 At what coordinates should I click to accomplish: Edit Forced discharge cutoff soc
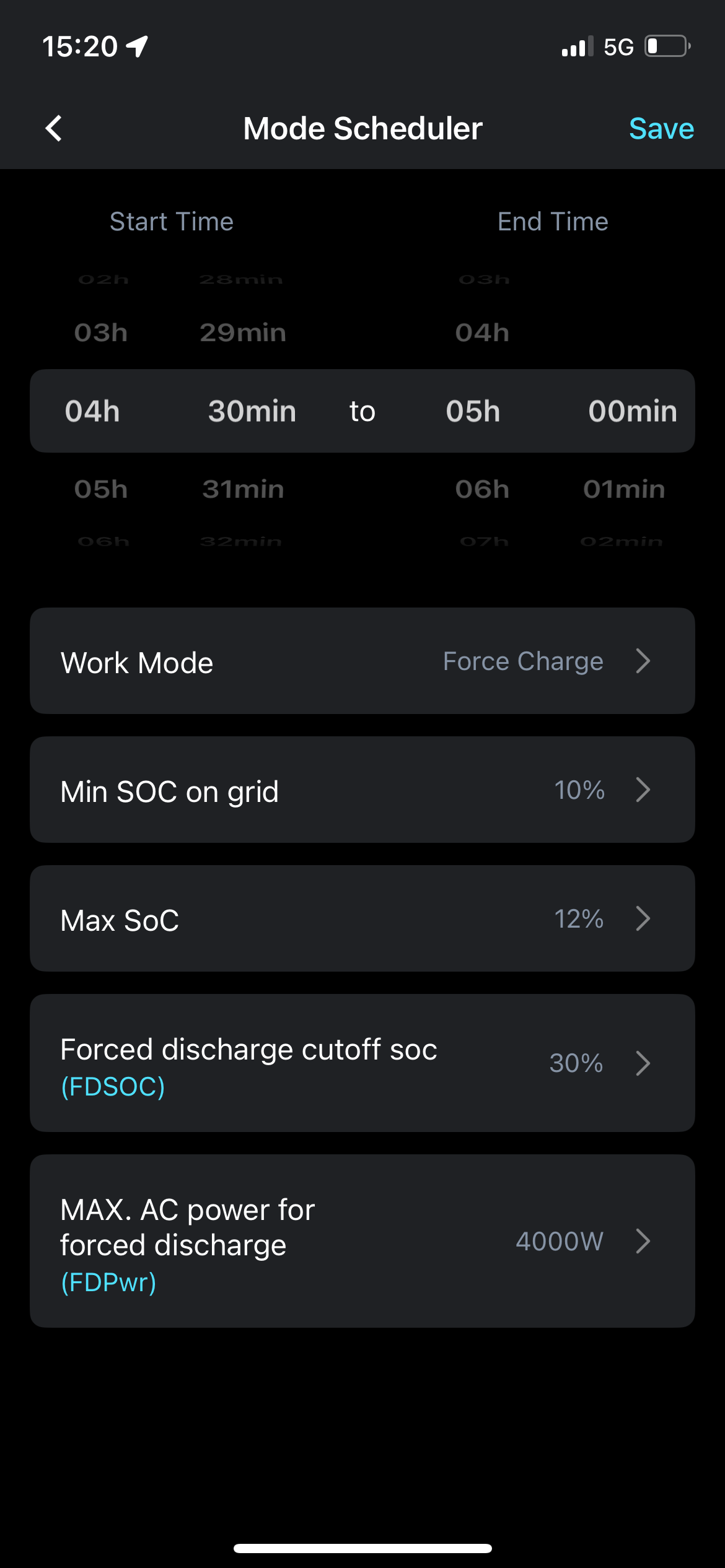point(362,1063)
